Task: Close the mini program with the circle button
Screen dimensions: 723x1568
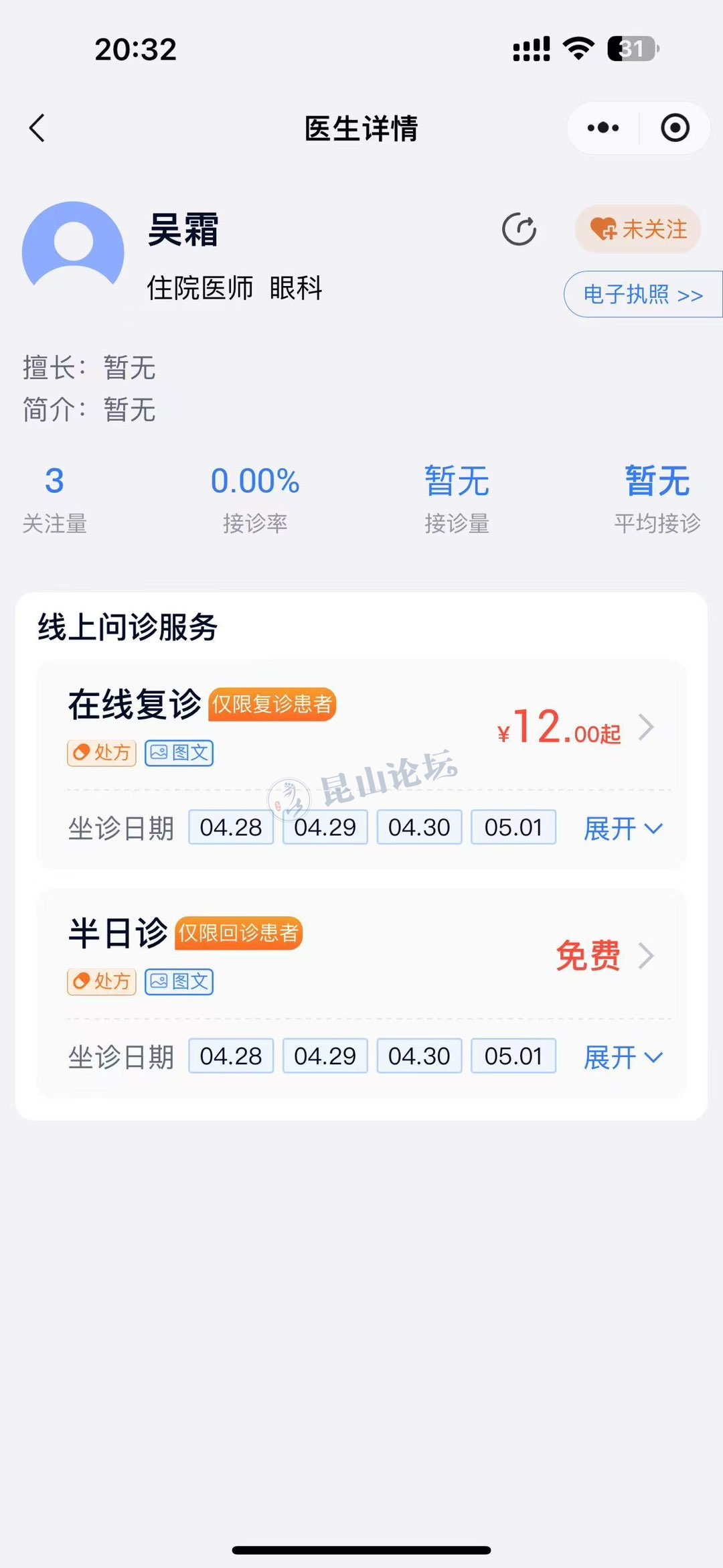Action: pyautogui.click(x=675, y=128)
